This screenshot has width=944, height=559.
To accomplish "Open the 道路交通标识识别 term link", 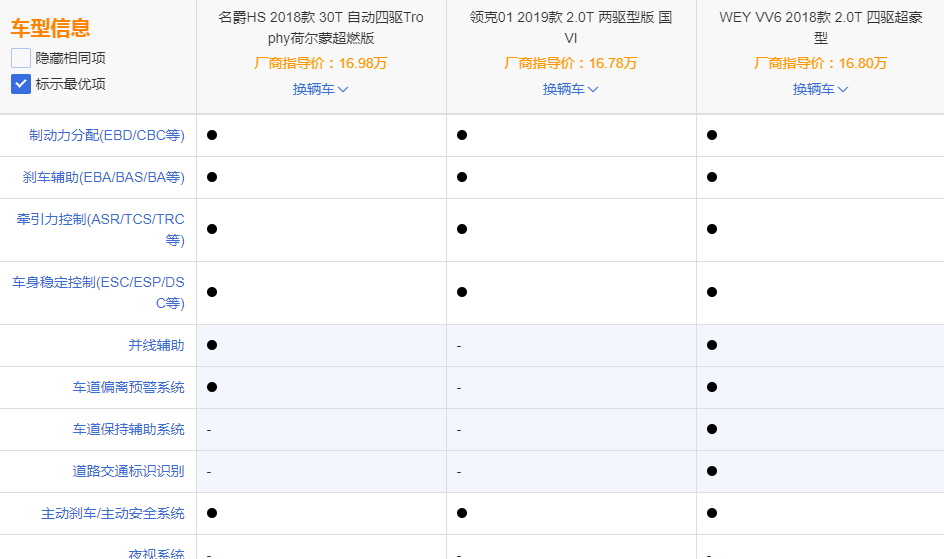I will (128, 471).
